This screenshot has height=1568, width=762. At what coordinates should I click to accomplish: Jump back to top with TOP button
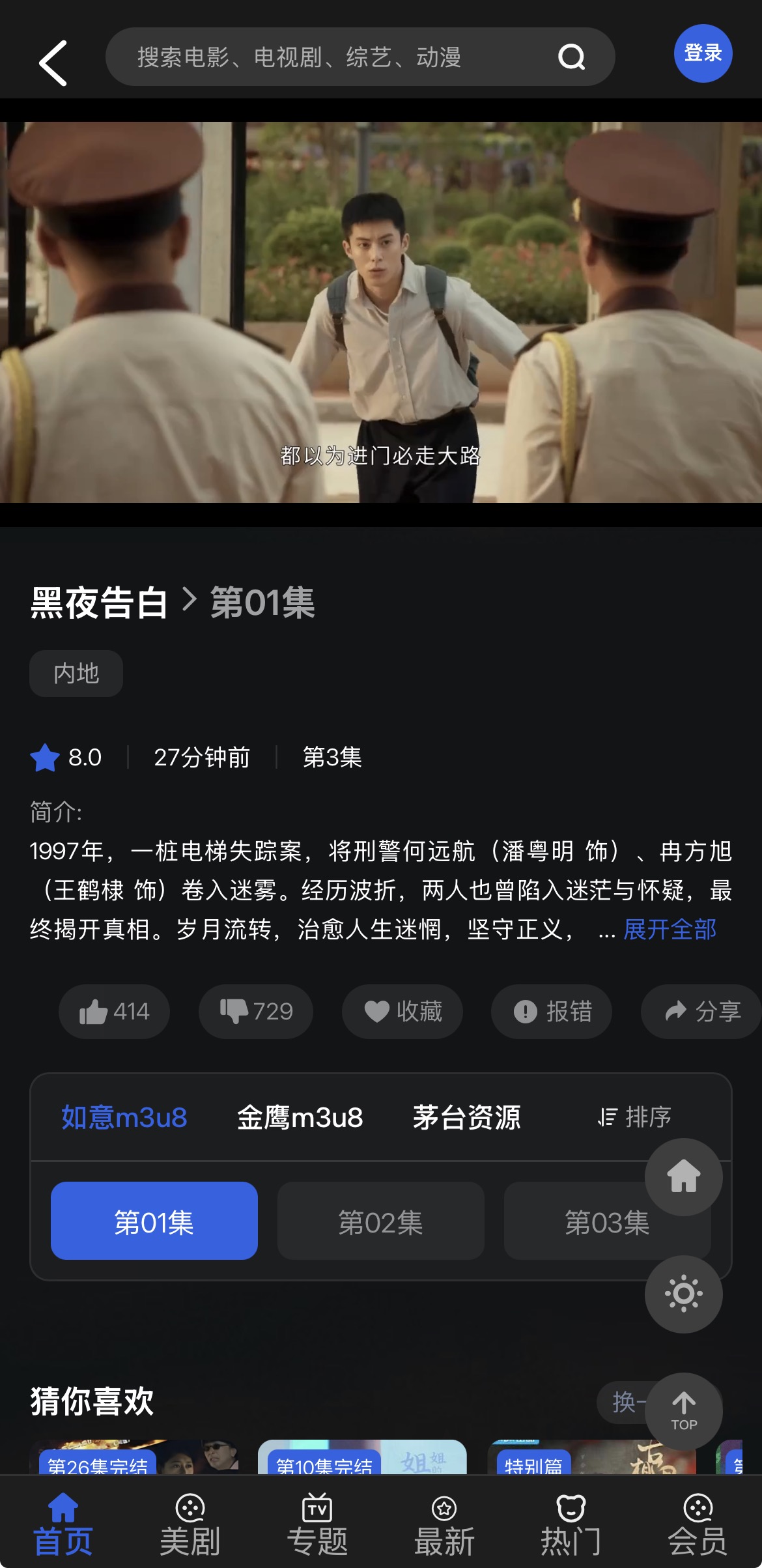pyautogui.click(x=683, y=1411)
